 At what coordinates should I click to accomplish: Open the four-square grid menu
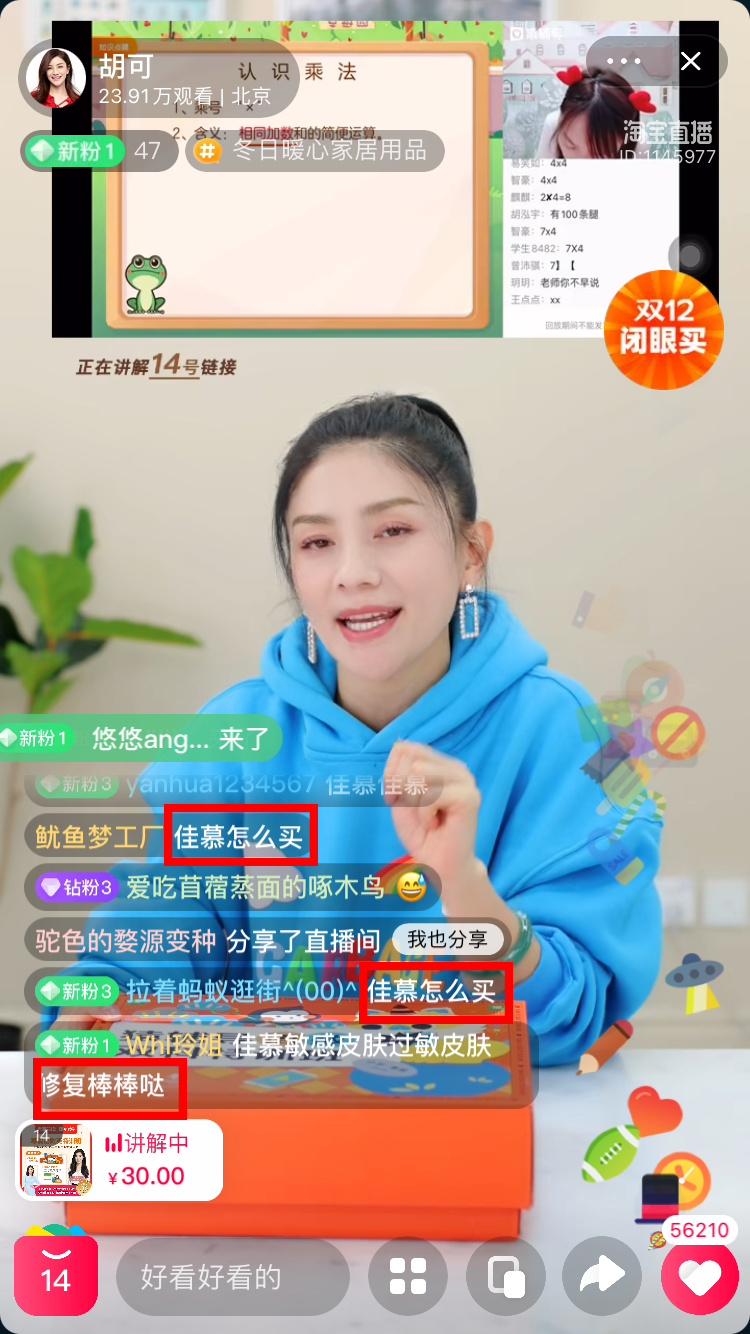click(407, 1276)
